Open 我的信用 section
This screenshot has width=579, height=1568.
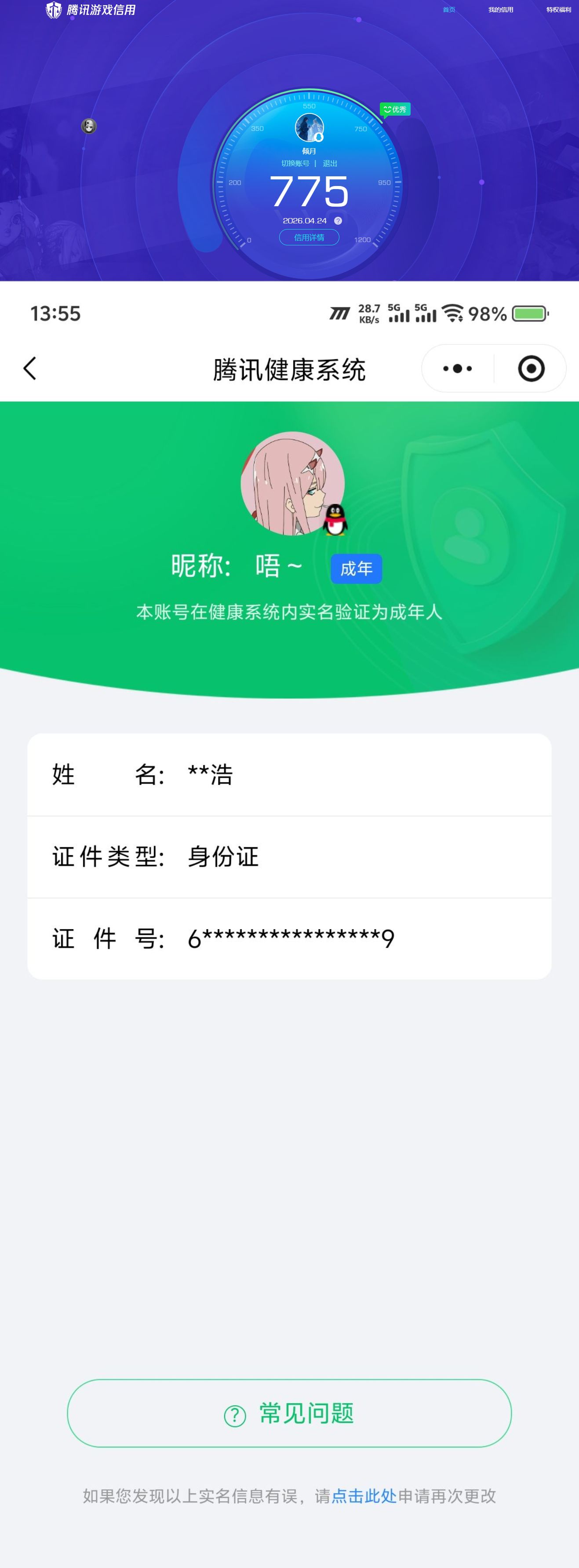[x=500, y=10]
